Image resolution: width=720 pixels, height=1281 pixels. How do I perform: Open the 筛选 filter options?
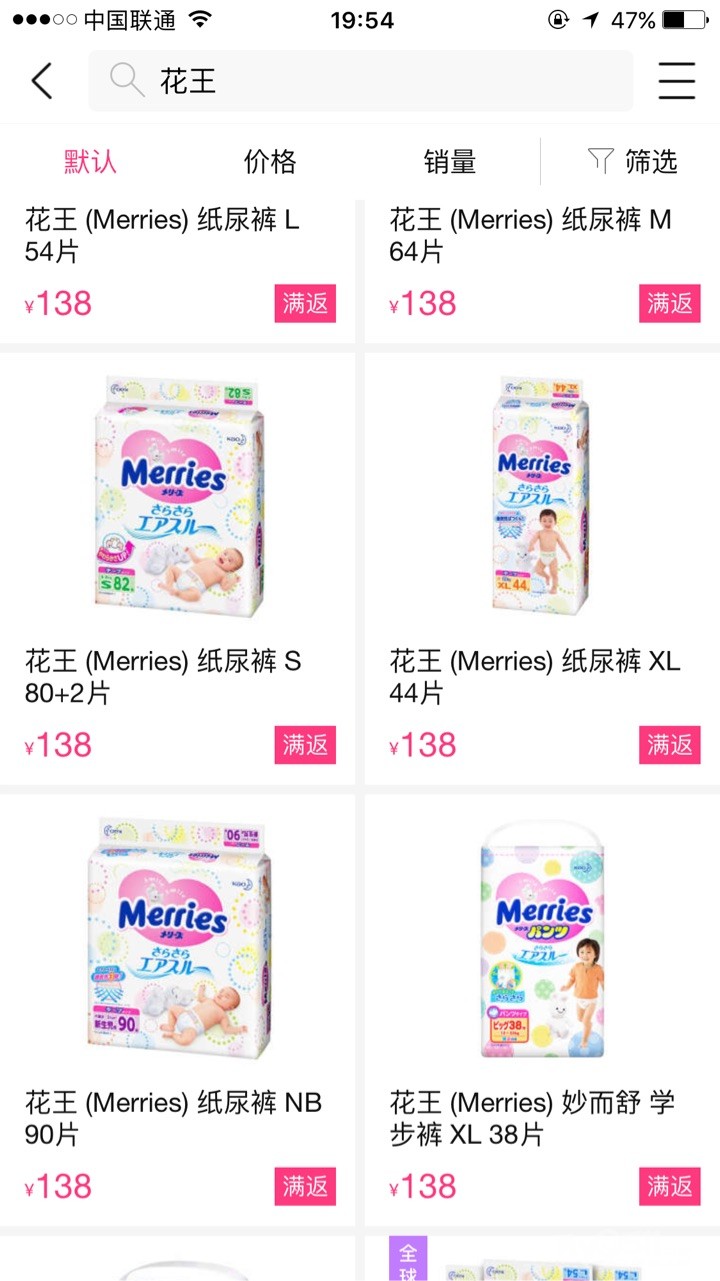pyautogui.click(x=632, y=162)
